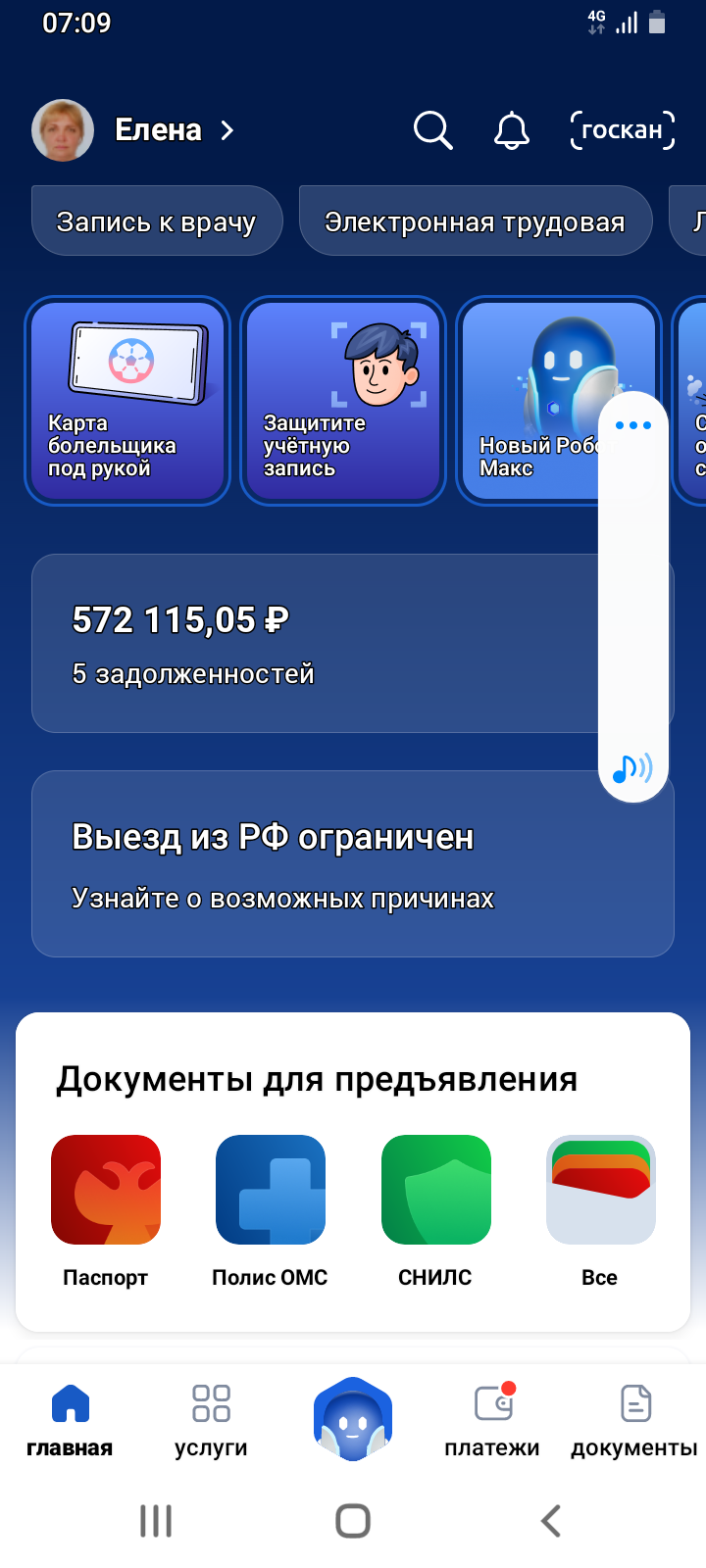
Task: Launch the Госкан QR code scanner
Action: coord(622,129)
